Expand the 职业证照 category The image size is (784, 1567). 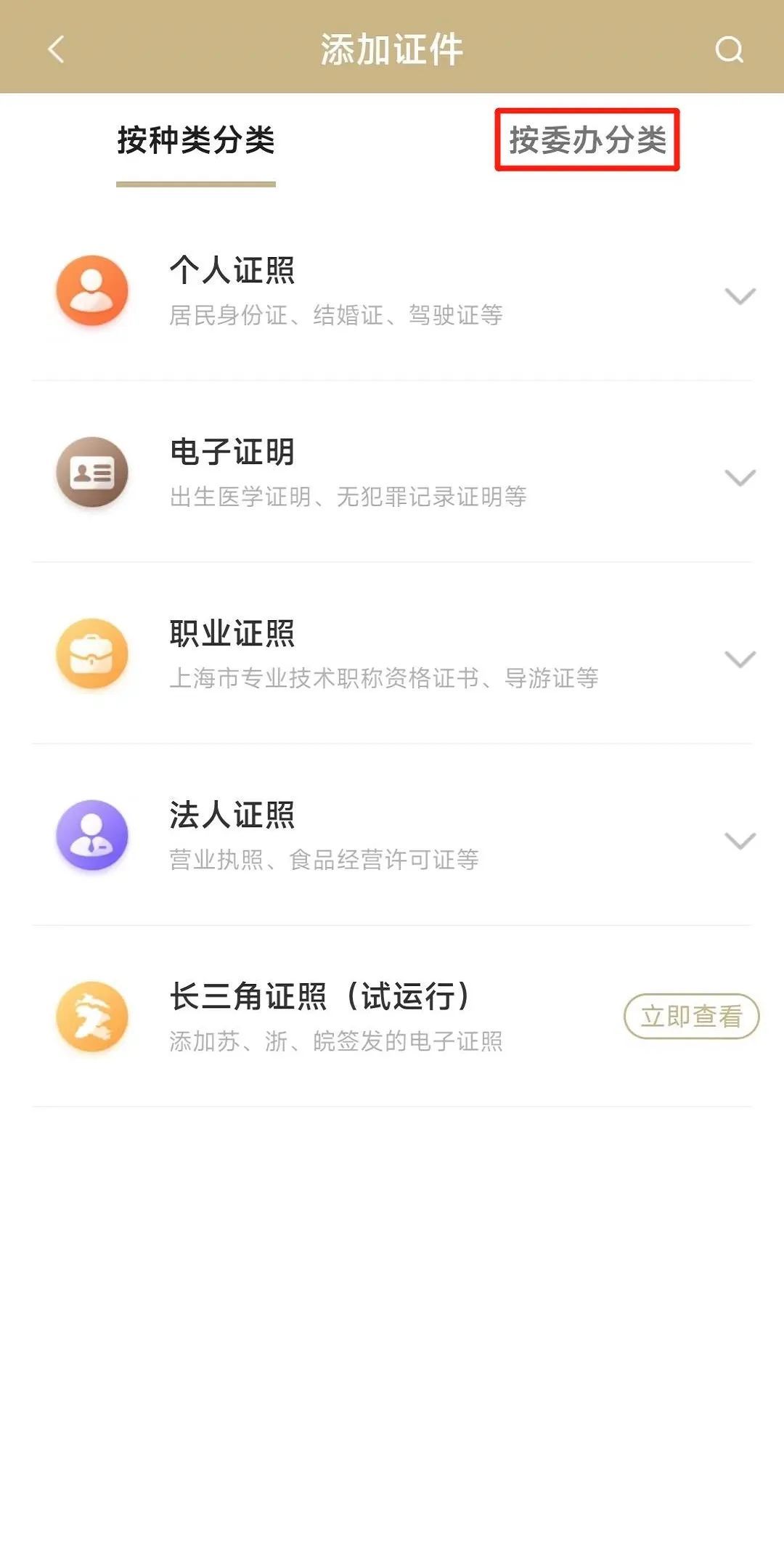[x=740, y=659]
